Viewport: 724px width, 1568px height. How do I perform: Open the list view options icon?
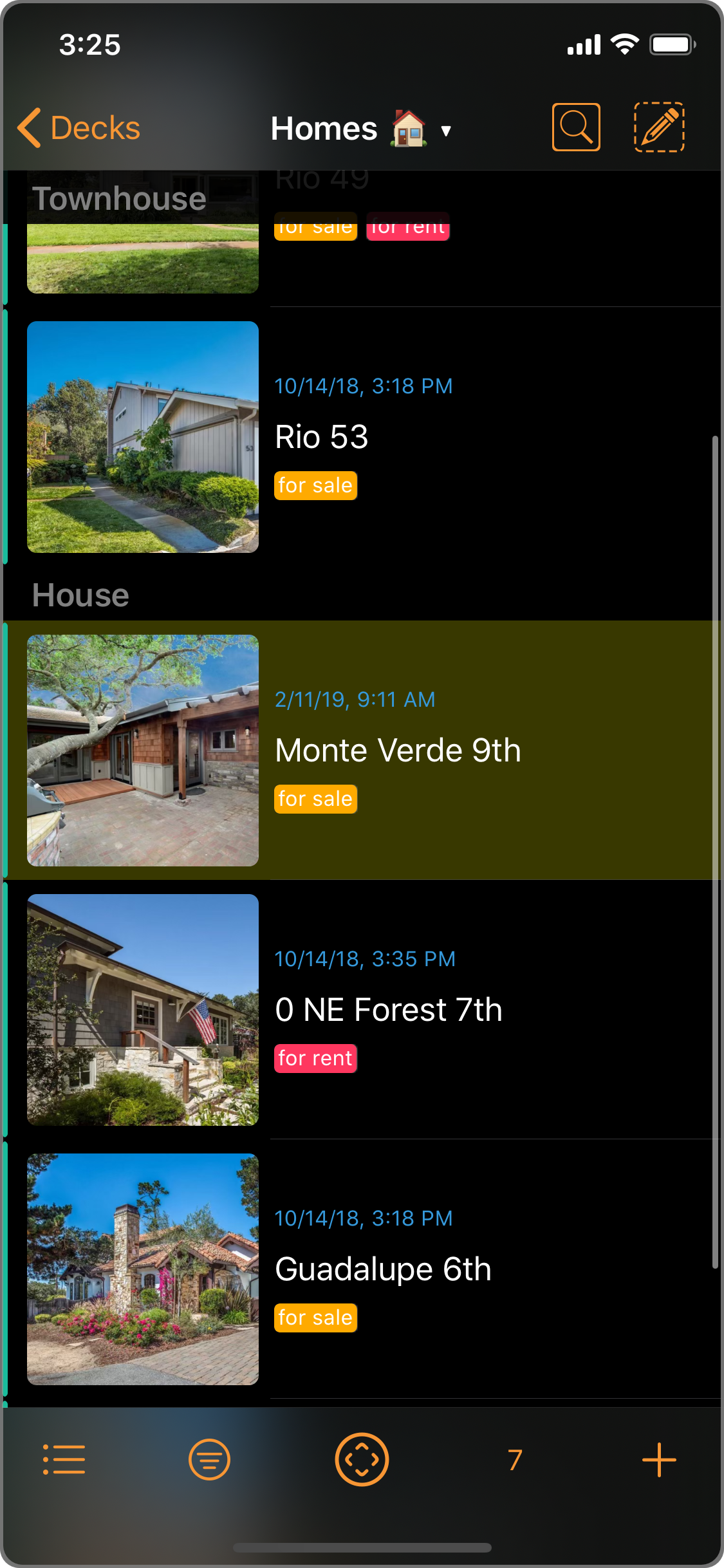[64, 1459]
